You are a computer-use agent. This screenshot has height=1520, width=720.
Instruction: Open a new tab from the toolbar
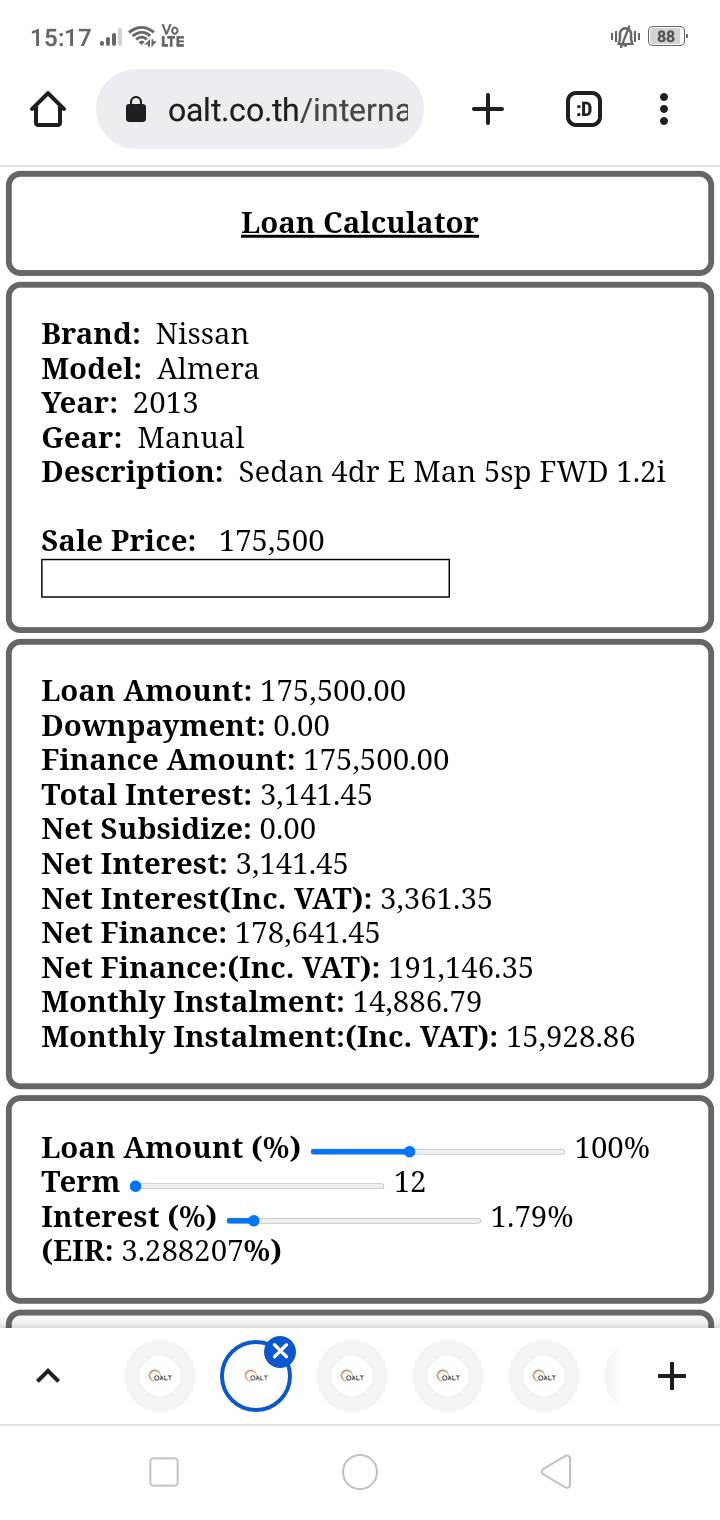tap(487, 110)
